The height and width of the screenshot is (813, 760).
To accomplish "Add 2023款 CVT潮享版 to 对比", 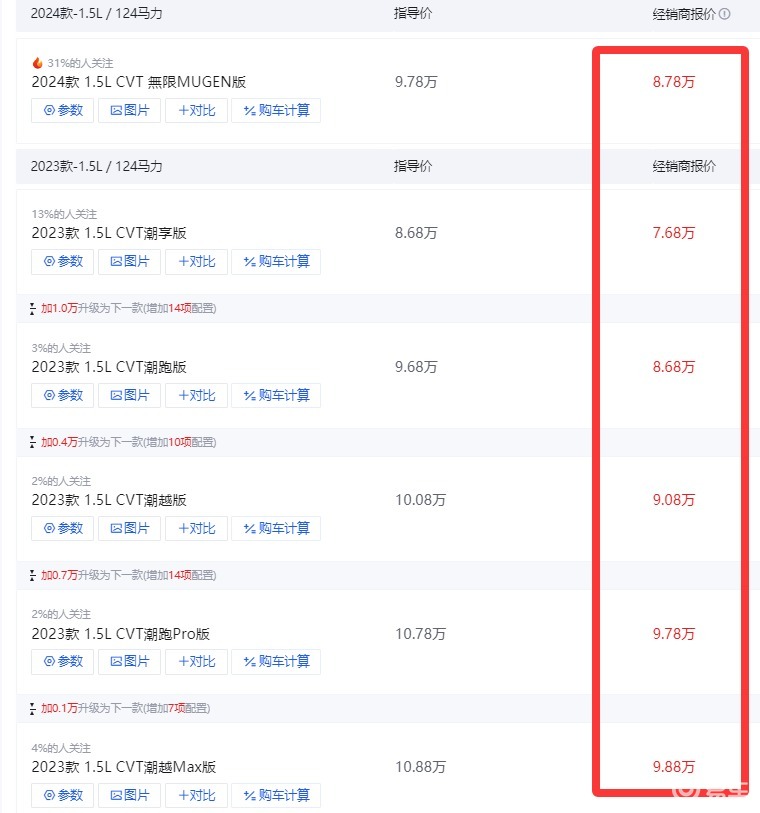I will coord(196,261).
